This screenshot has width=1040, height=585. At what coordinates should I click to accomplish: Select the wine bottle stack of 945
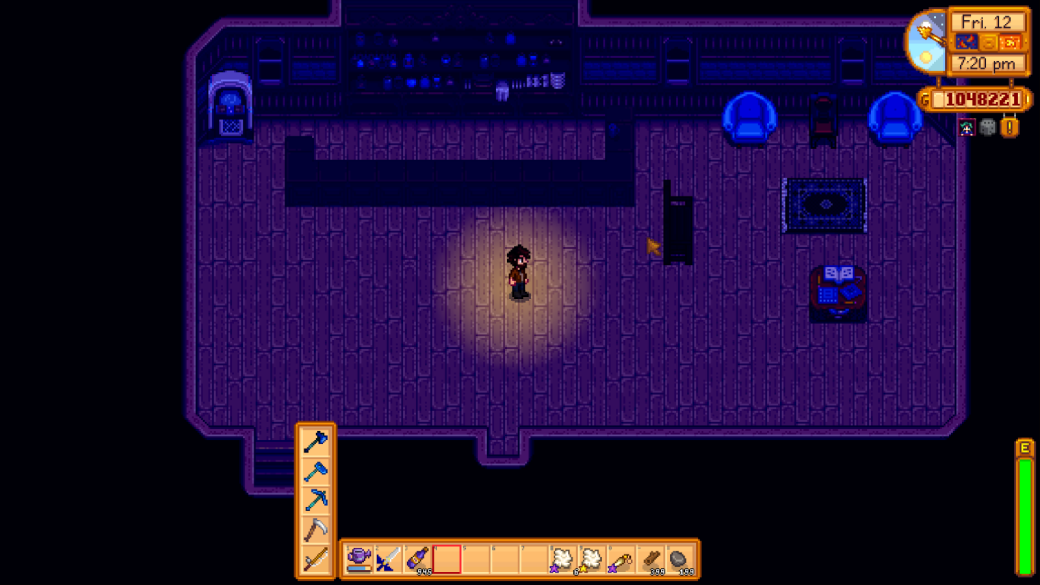pos(417,559)
